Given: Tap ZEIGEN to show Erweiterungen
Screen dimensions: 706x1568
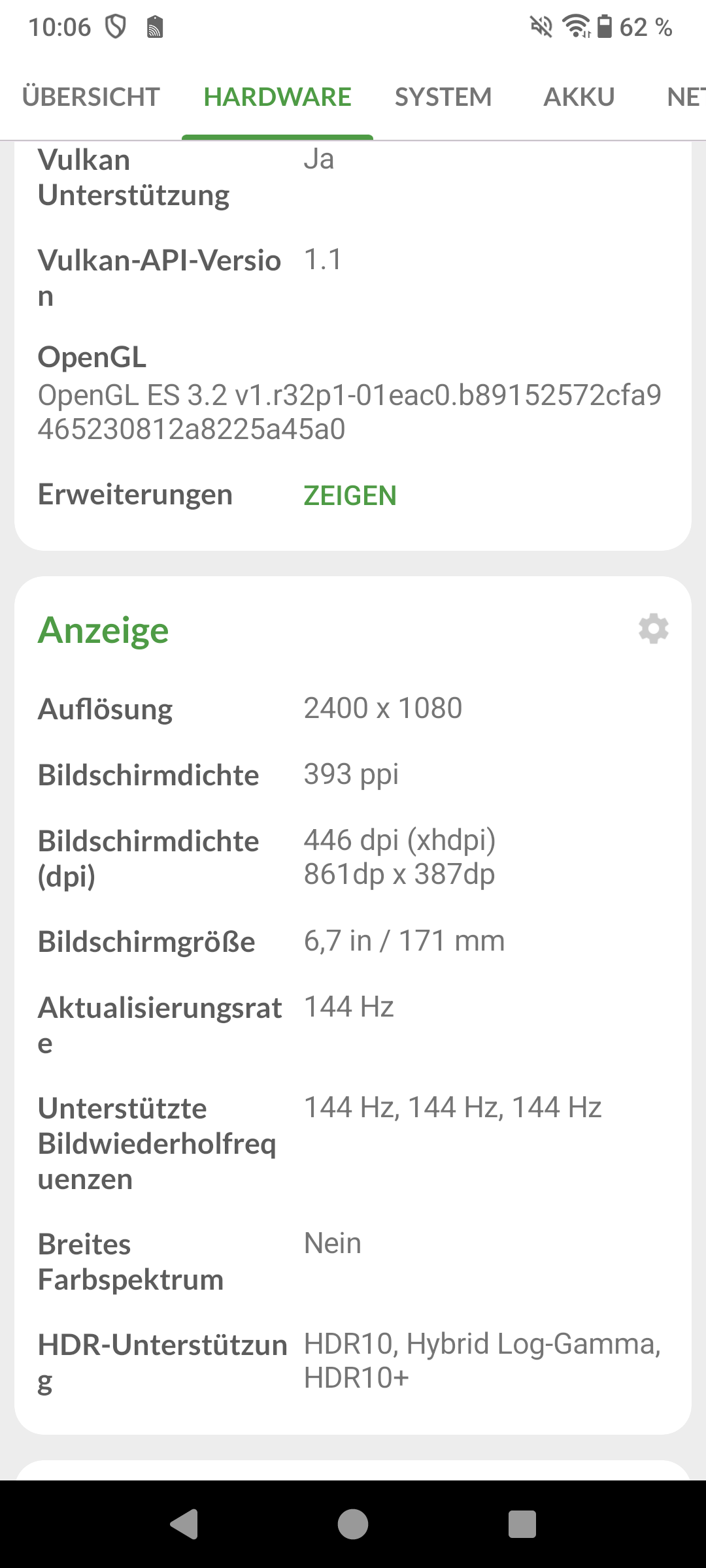Looking at the screenshot, I should [350, 496].
